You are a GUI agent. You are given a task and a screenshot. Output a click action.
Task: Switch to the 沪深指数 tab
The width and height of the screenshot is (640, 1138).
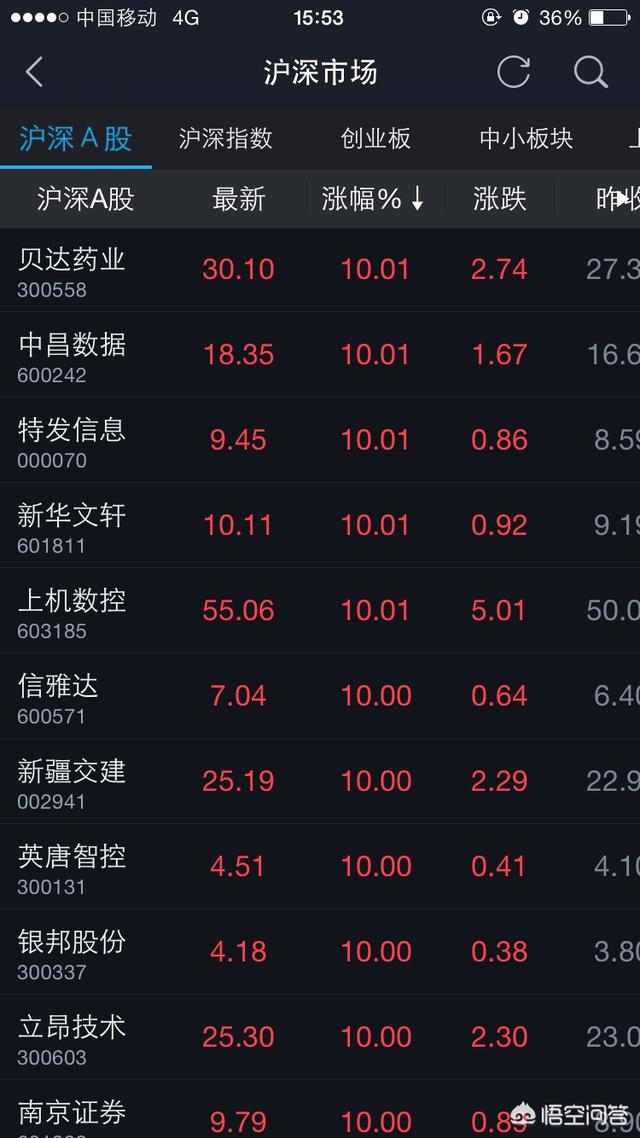(x=225, y=138)
